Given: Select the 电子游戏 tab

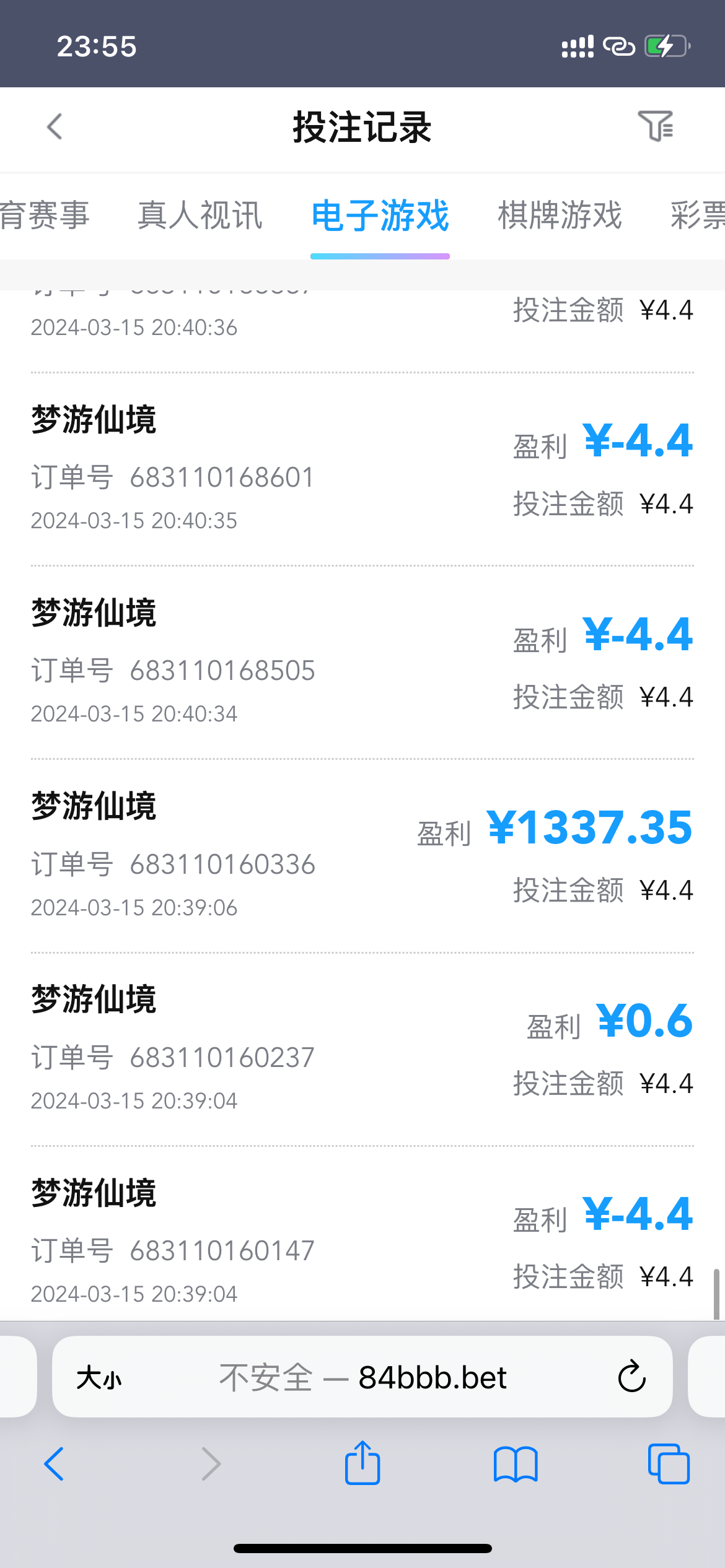Looking at the screenshot, I should point(380,216).
